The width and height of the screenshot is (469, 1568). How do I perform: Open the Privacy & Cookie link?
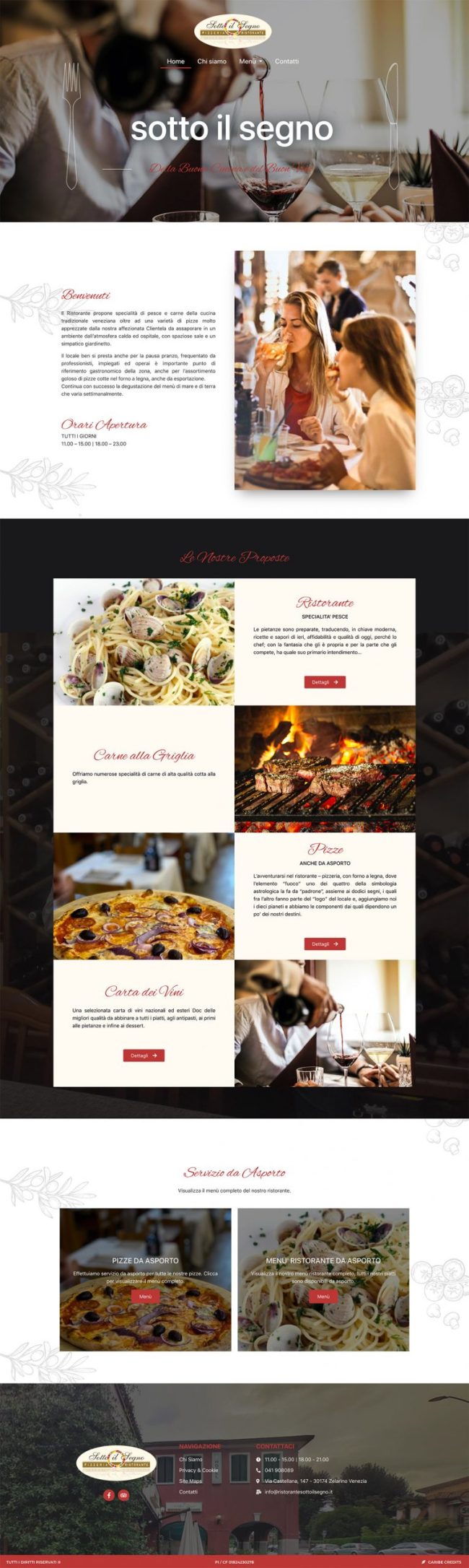198,1470
